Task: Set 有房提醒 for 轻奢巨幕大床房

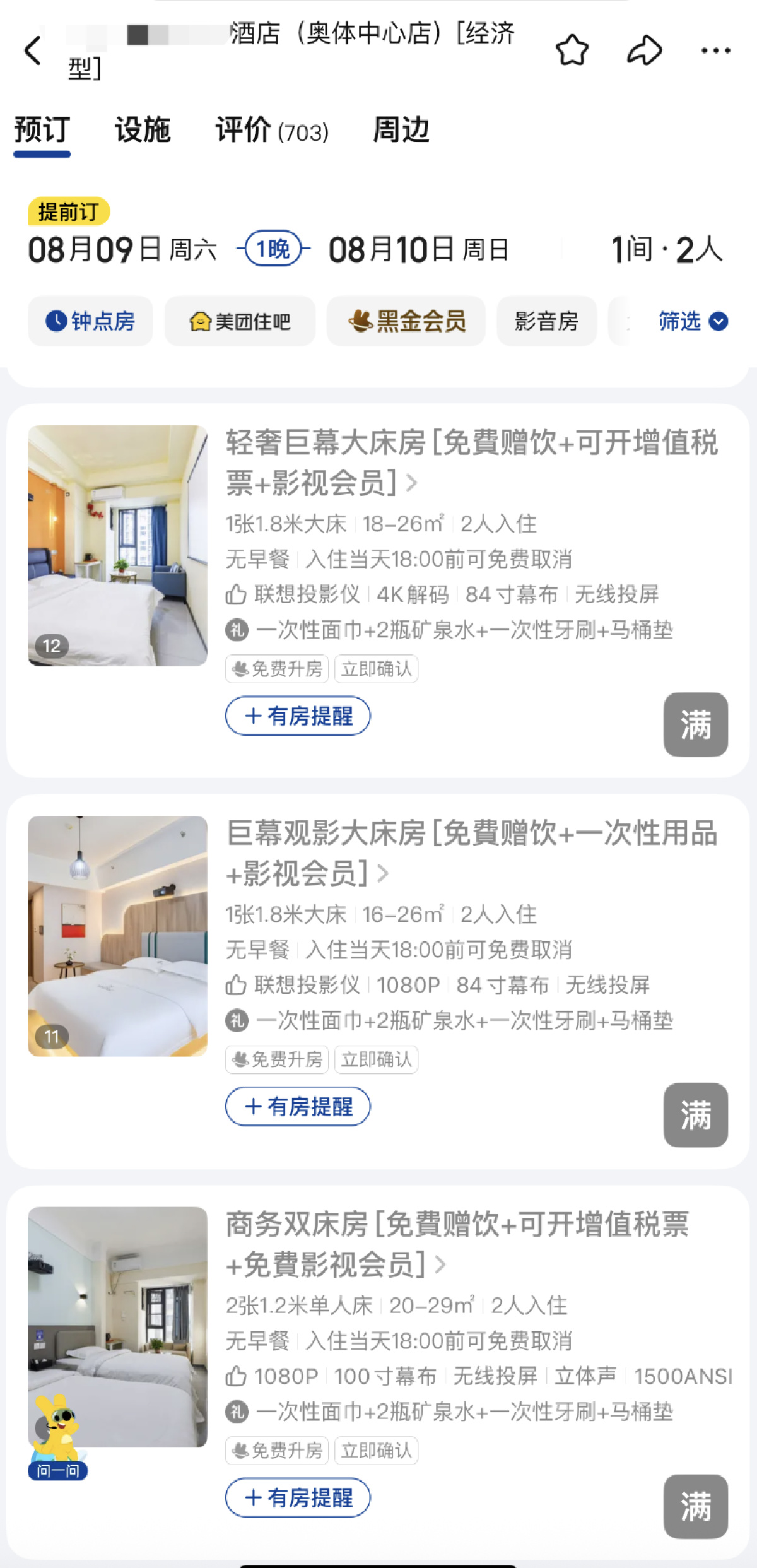Action: pyautogui.click(x=298, y=716)
